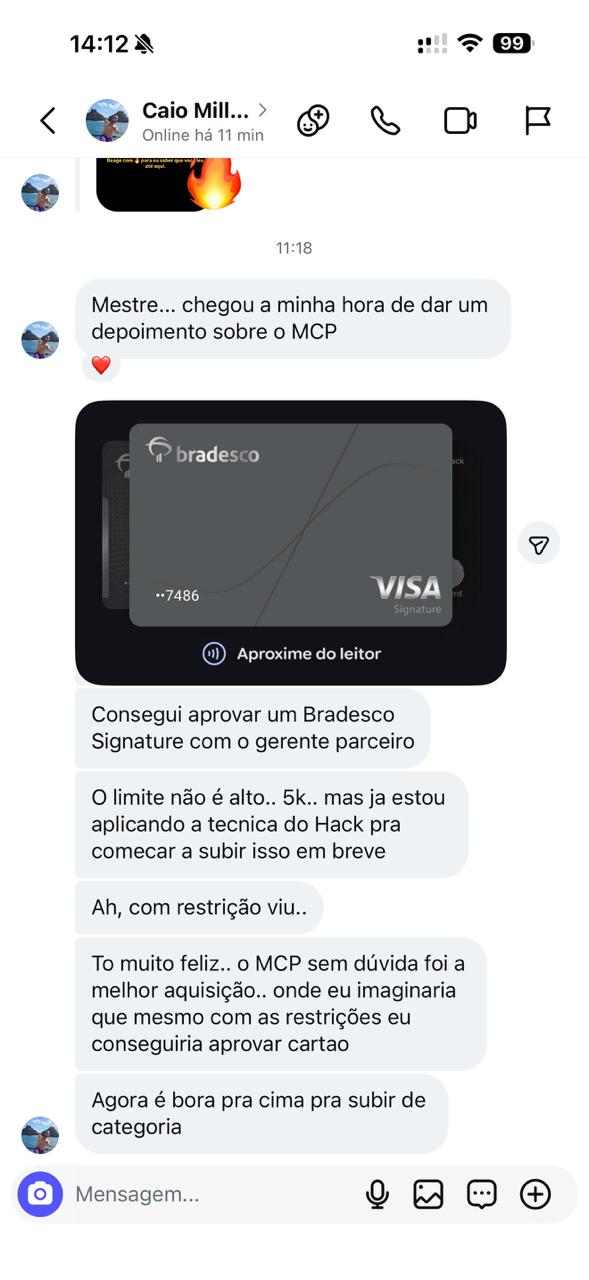Go back to the message list

pyautogui.click(x=47, y=121)
